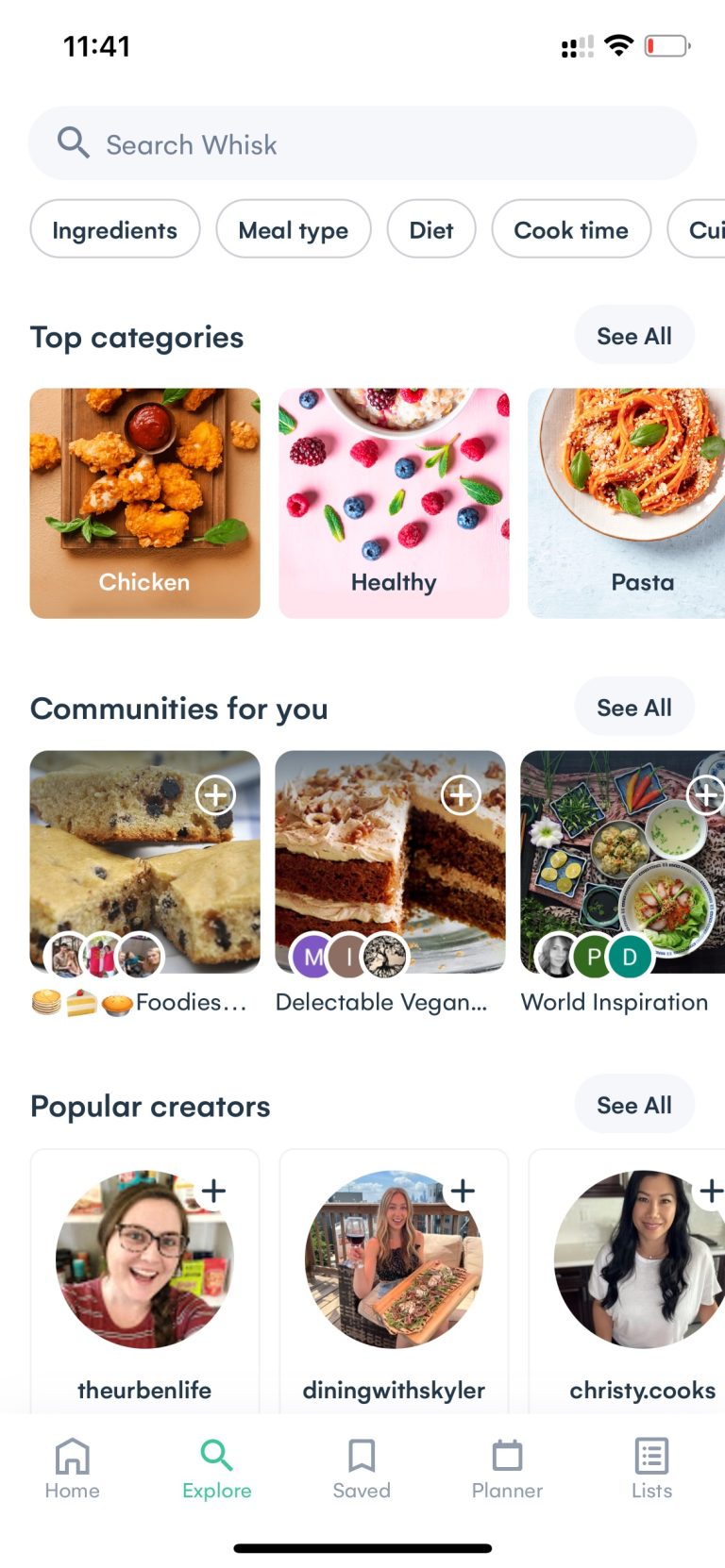
Task: Tap See All beside Popular creators
Action: click(633, 1104)
